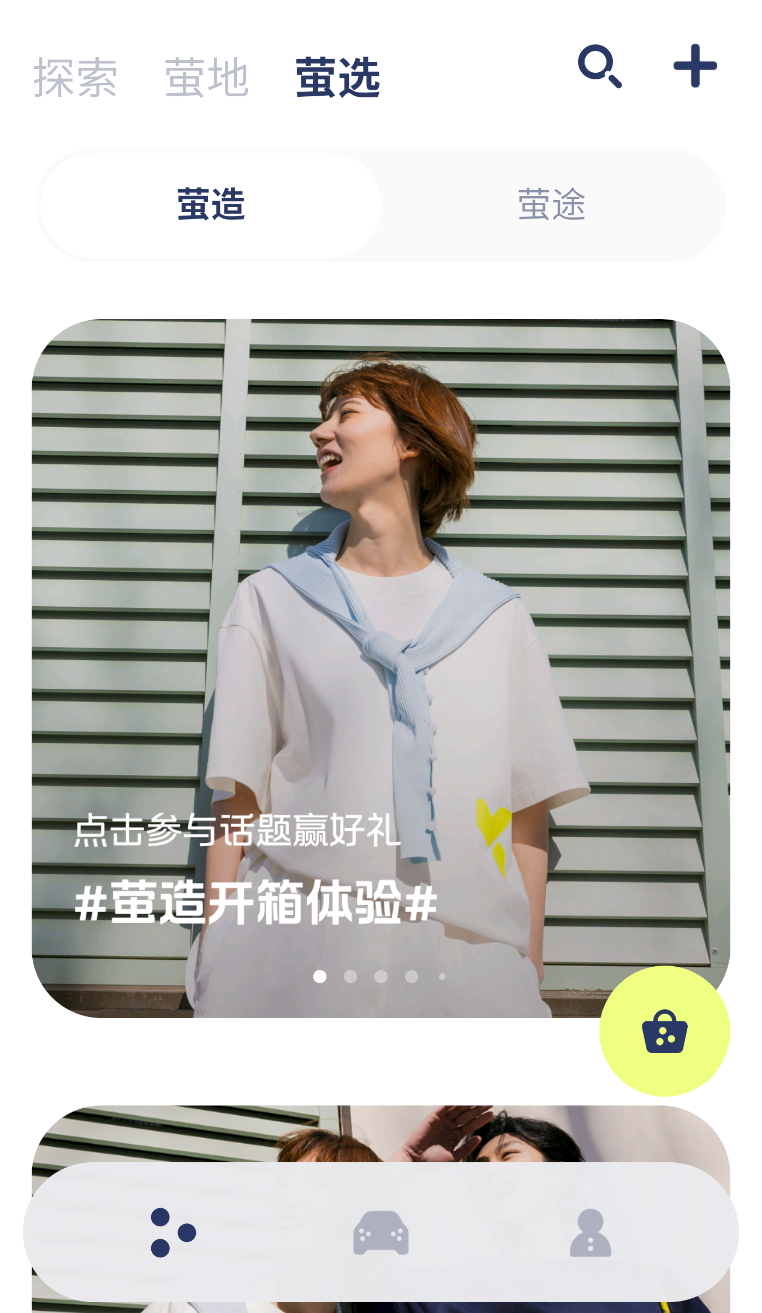Switch to the 萤地 tab

[x=207, y=78]
